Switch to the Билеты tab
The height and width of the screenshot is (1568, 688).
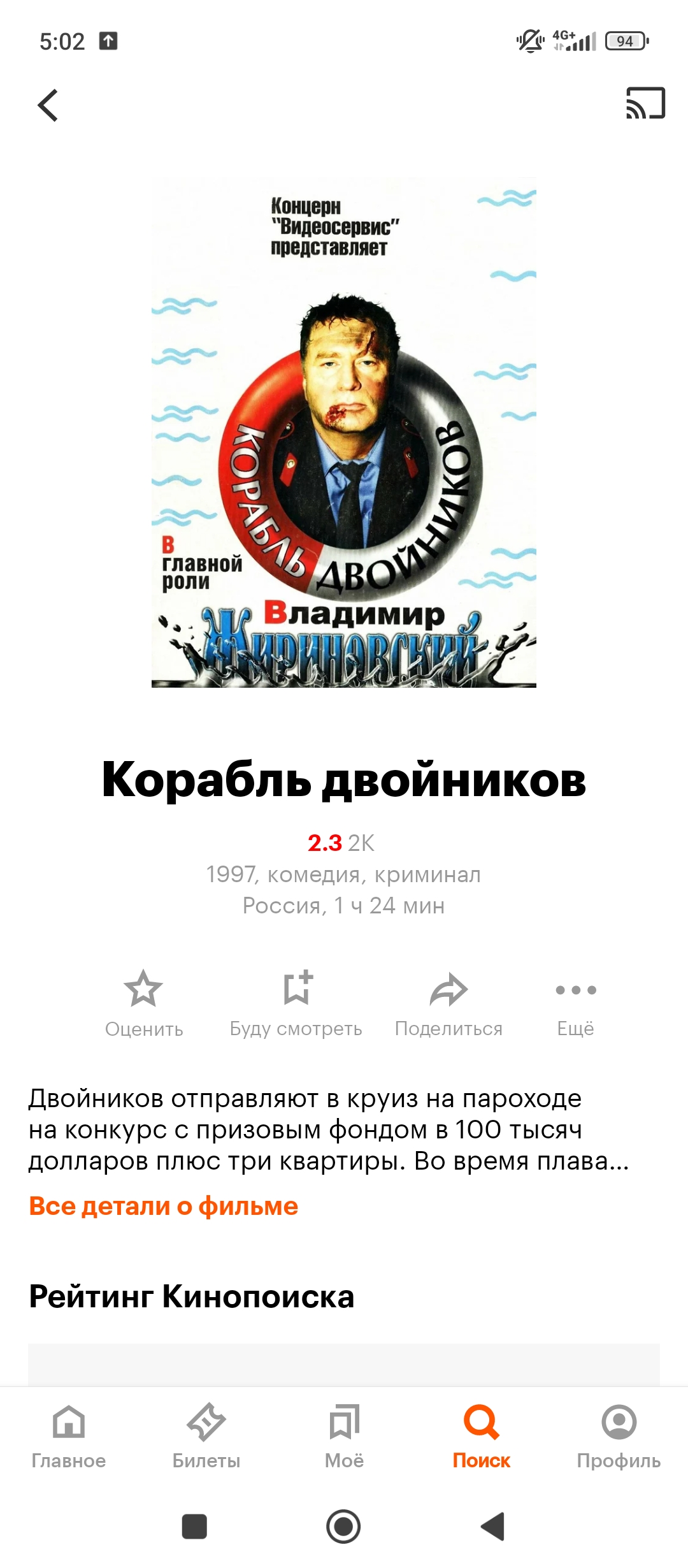(x=206, y=1435)
